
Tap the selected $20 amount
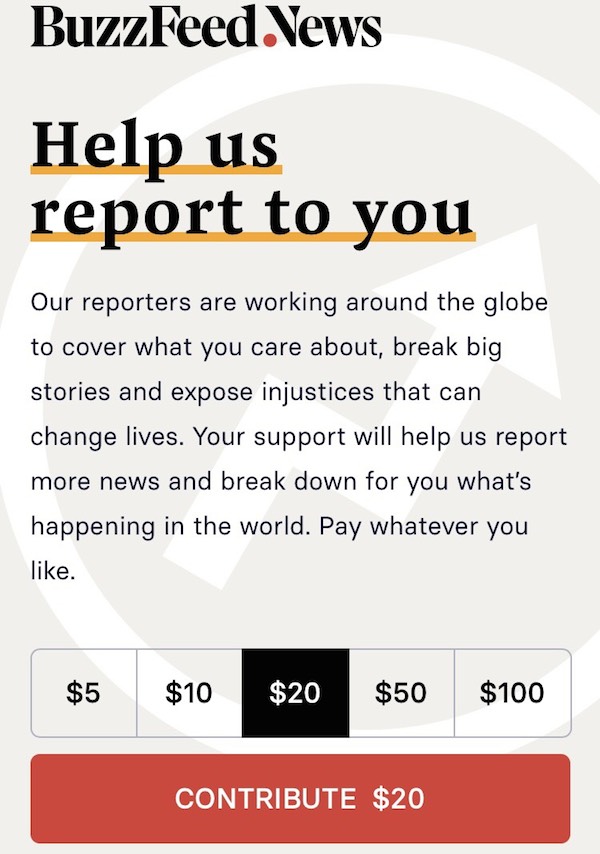295,693
